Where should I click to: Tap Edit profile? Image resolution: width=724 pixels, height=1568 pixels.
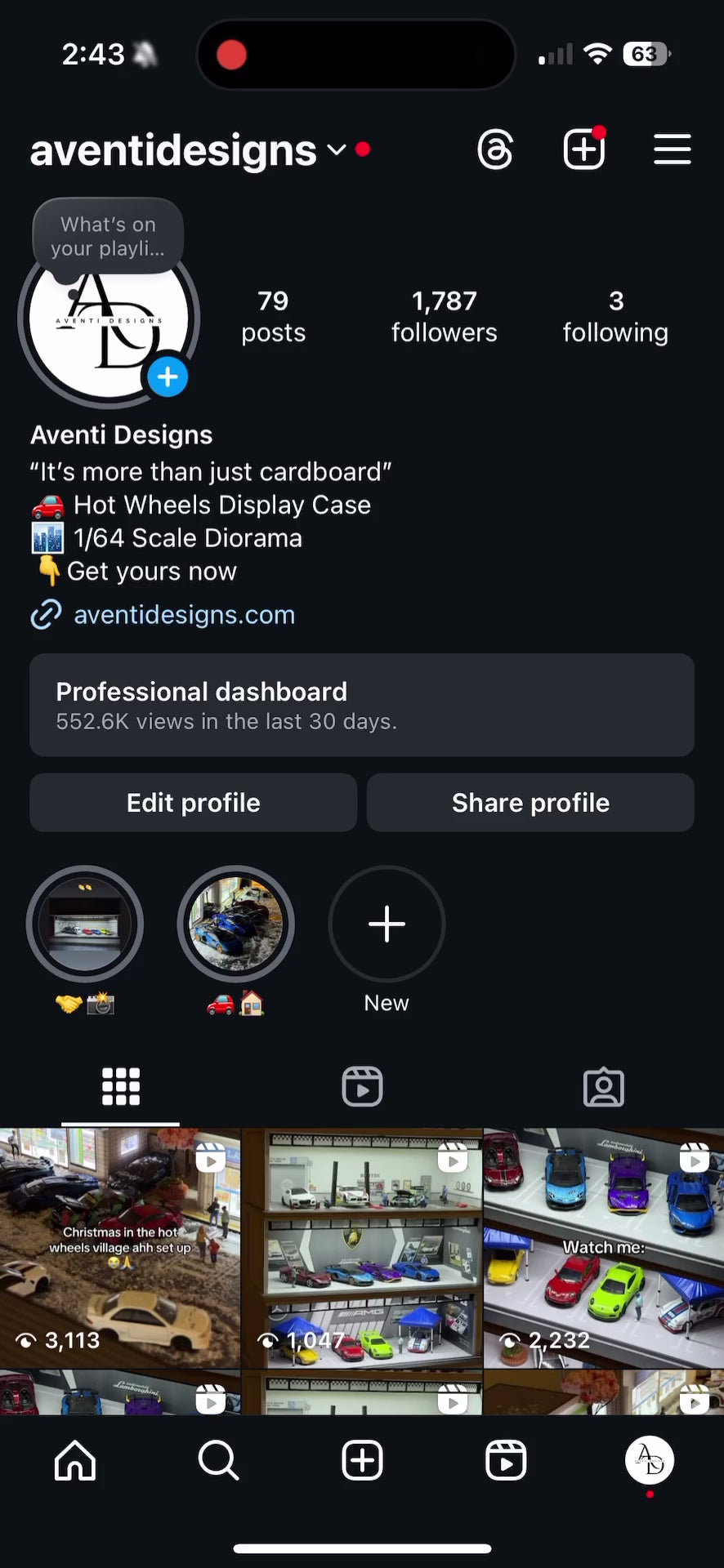coord(194,803)
